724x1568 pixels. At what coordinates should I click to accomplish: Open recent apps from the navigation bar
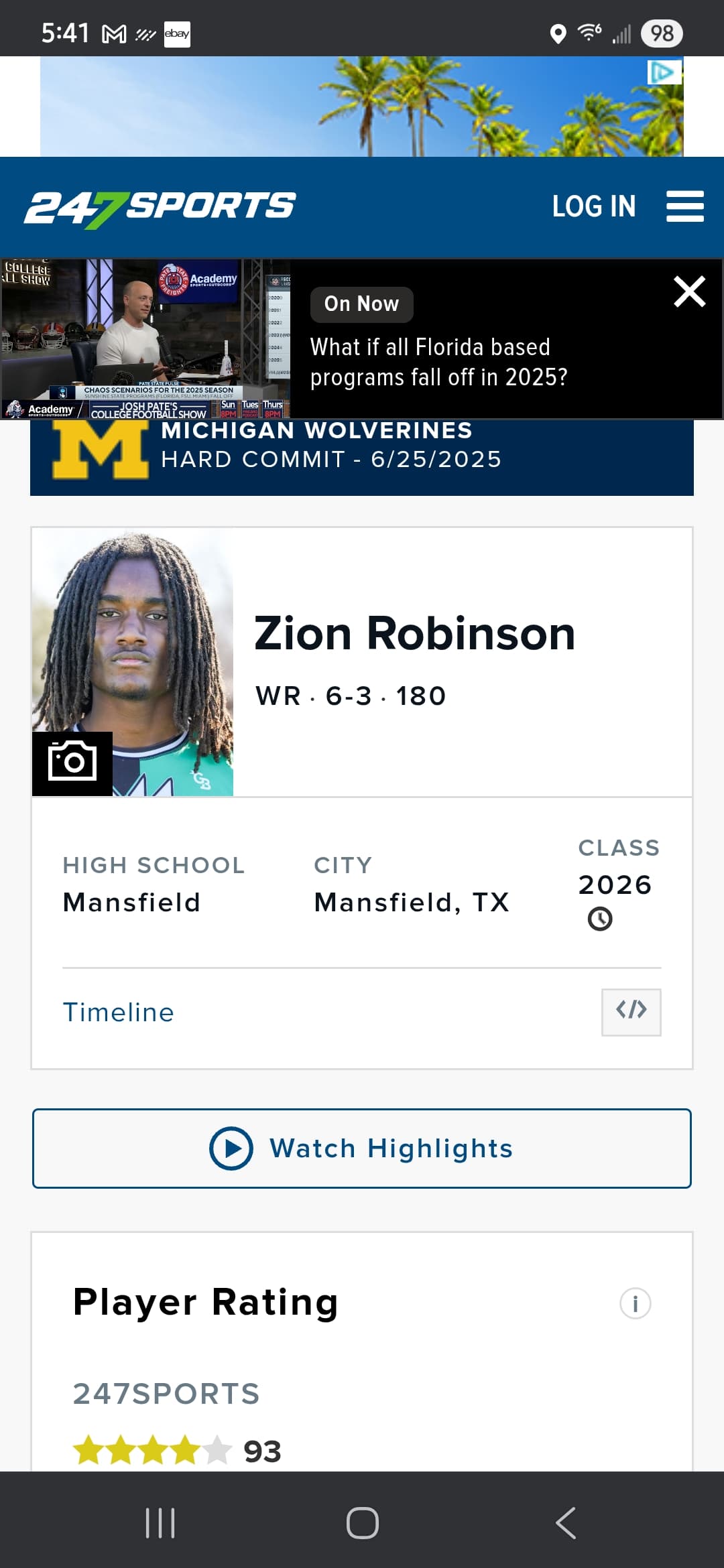tap(160, 1522)
